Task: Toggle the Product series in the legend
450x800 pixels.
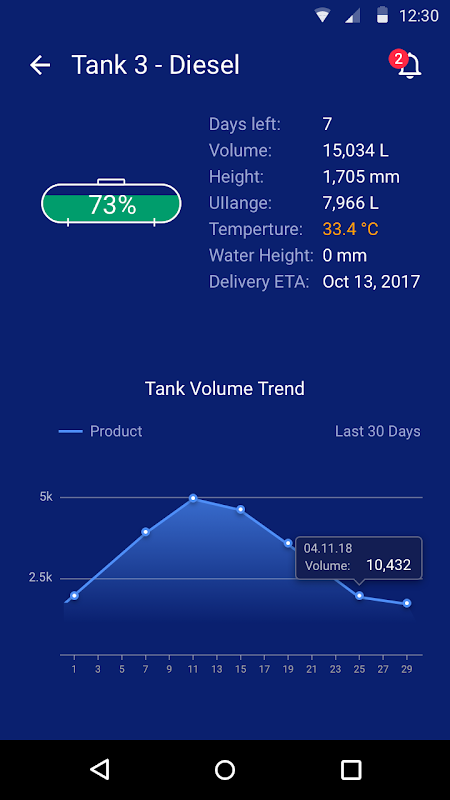Action: [101, 431]
